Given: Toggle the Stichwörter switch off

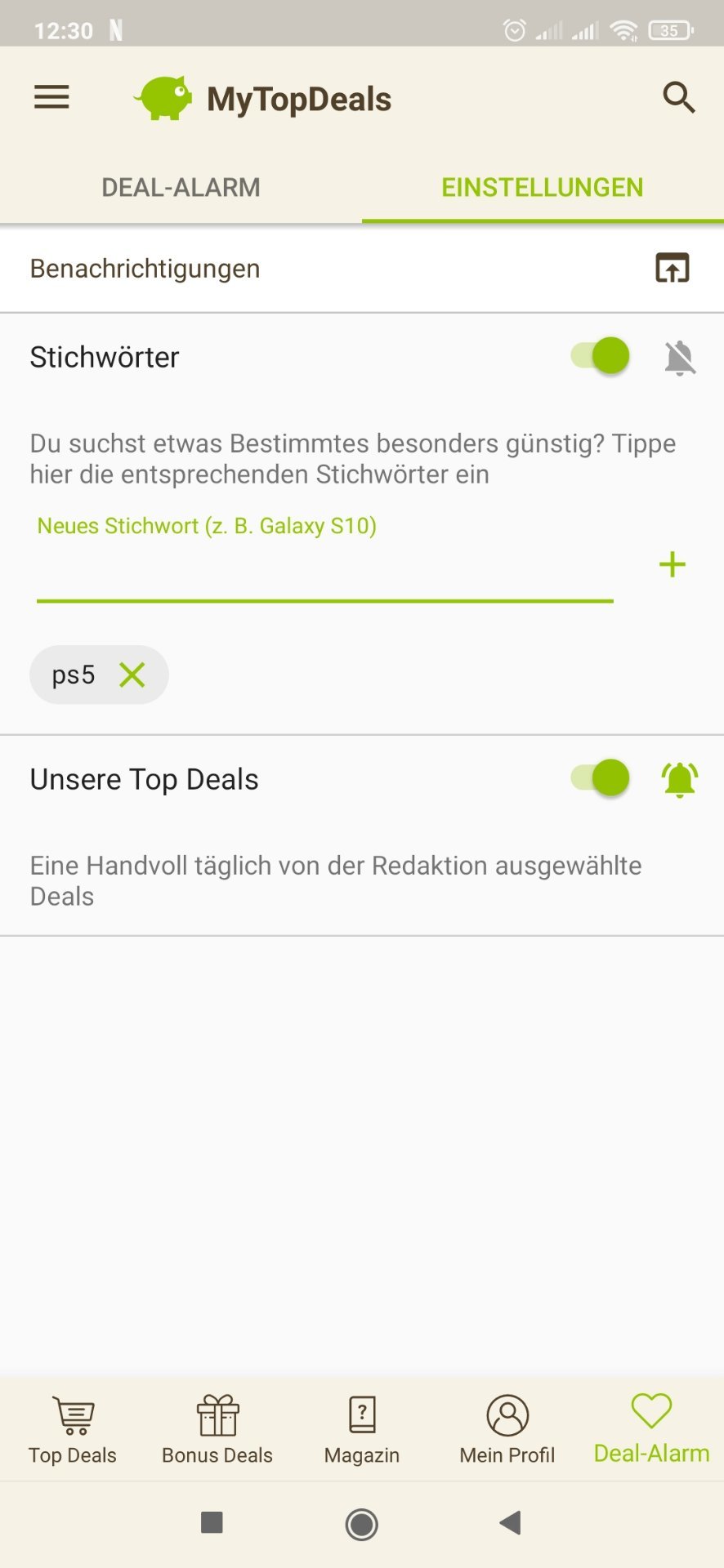Looking at the screenshot, I should (601, 356).
